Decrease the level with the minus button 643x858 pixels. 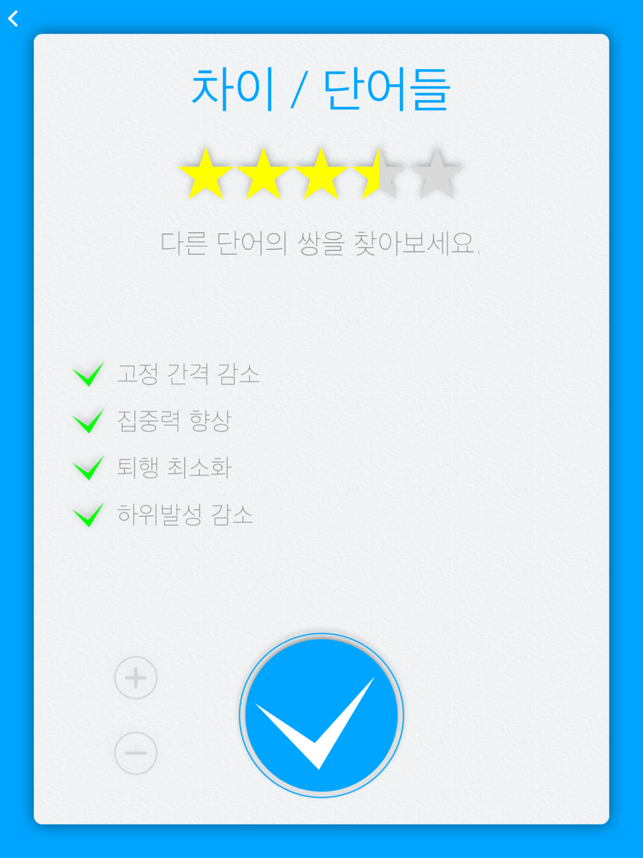point(136,752)
